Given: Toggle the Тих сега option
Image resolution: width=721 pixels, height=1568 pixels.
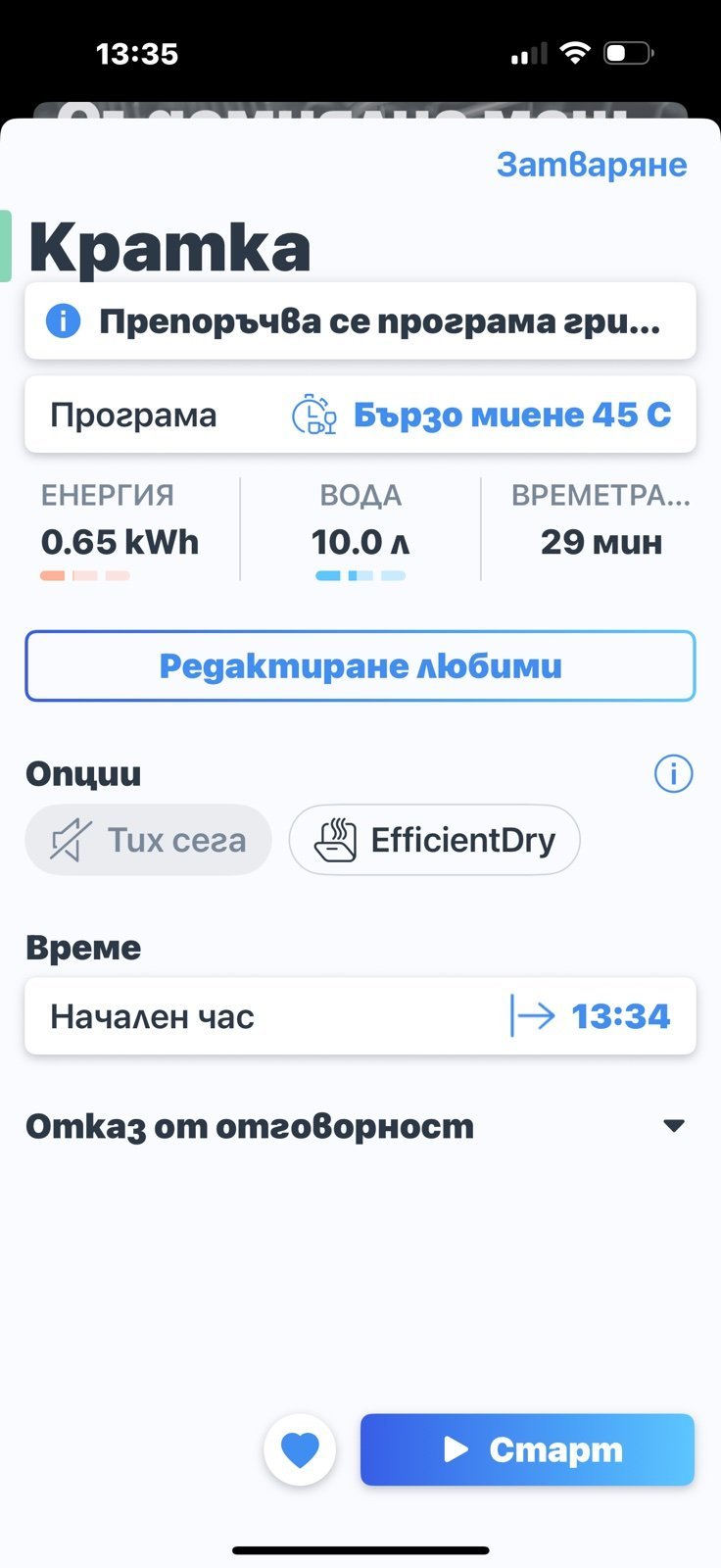Looking at the screenshot, I should click(149, 840).
